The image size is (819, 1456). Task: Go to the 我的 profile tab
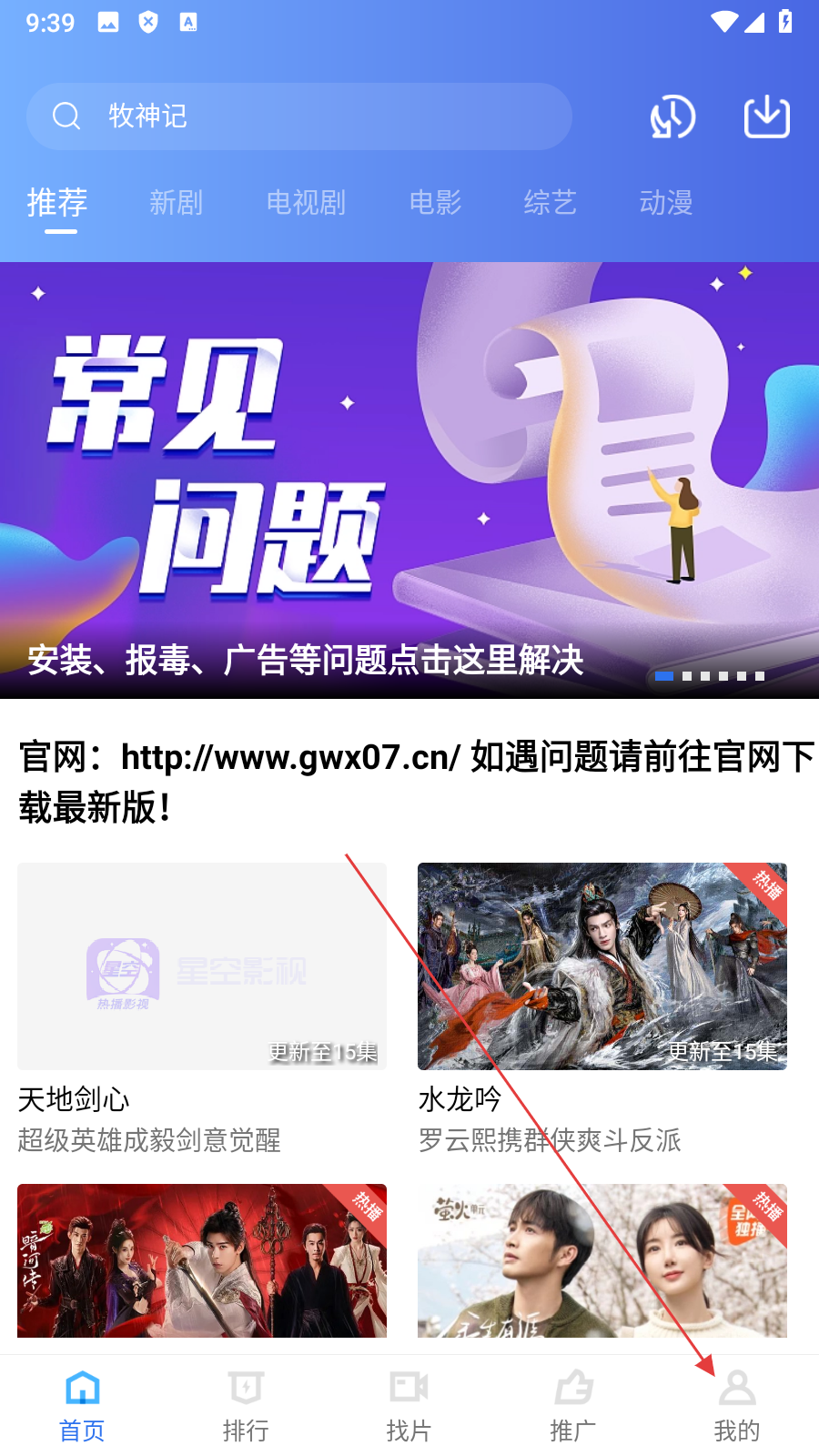click(736, 1406)
